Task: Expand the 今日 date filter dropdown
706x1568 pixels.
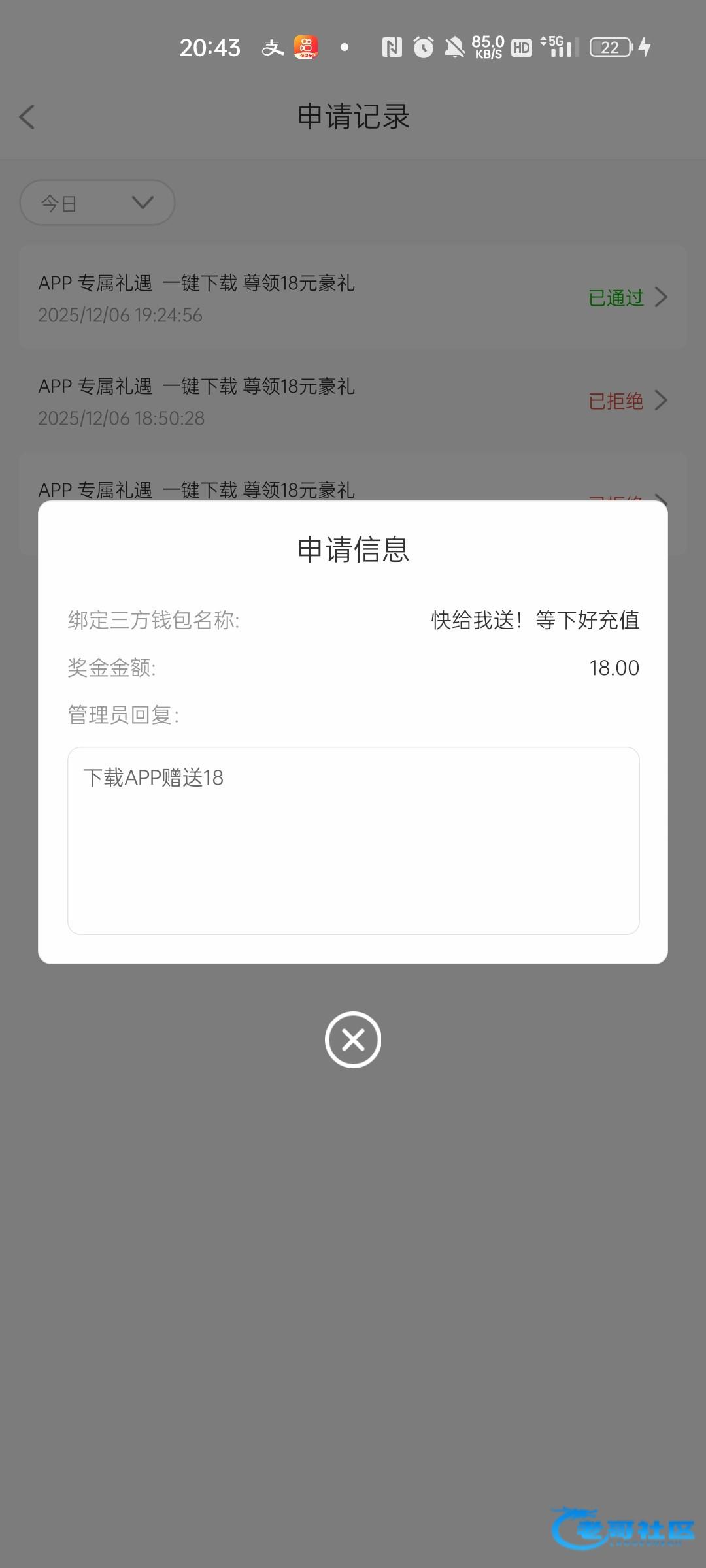Action: click(97, 203)
